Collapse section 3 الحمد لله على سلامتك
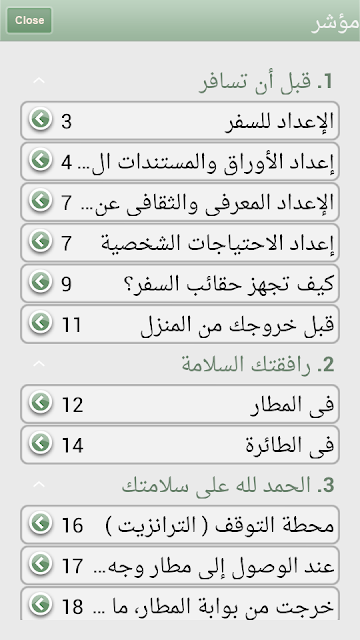The height and width of the screenshot is (640, 360). tap(39, 484)
